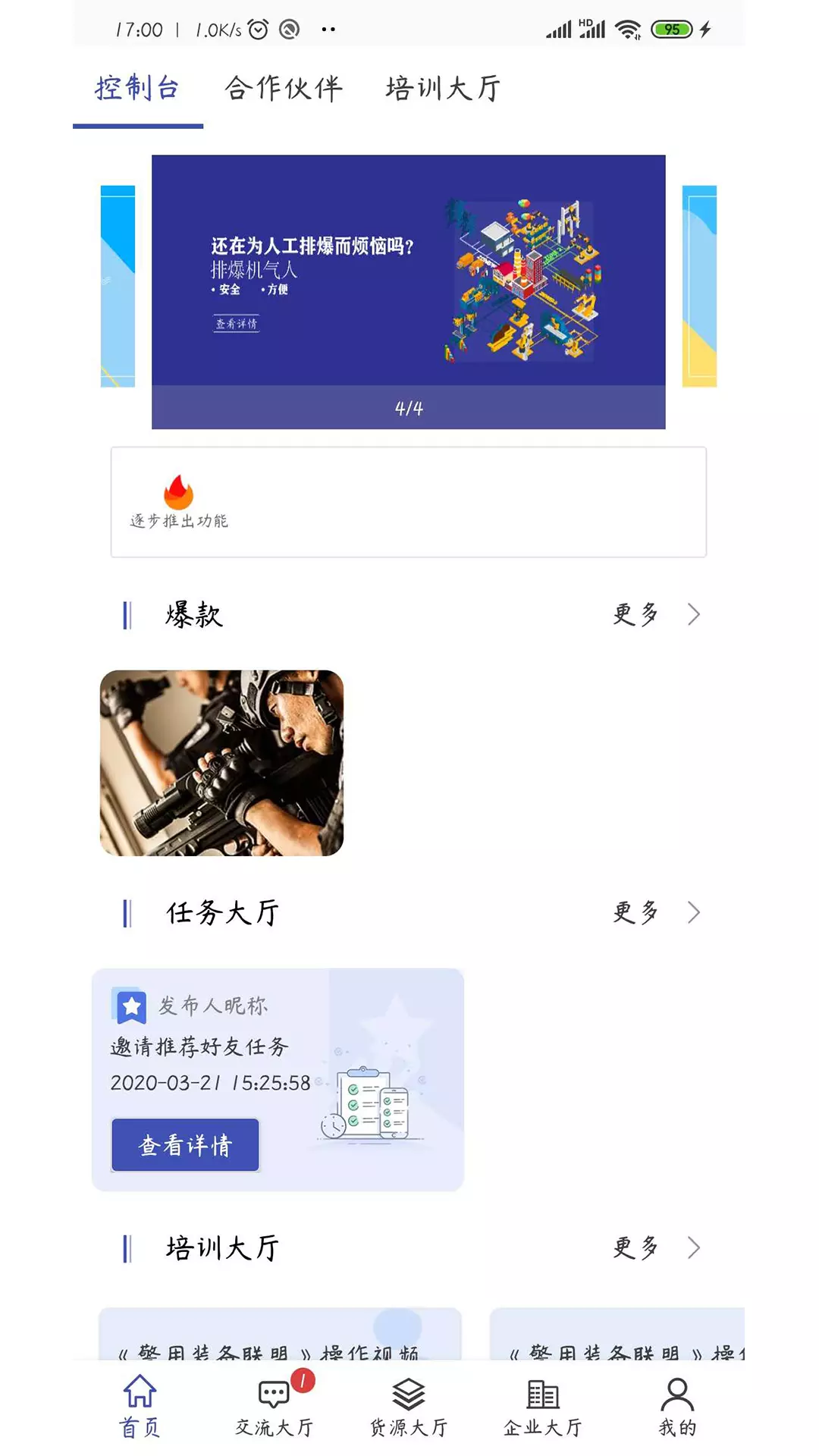Open 交流大厅 in the bottom bar
819x1456 pixels.
point(274,1405)
